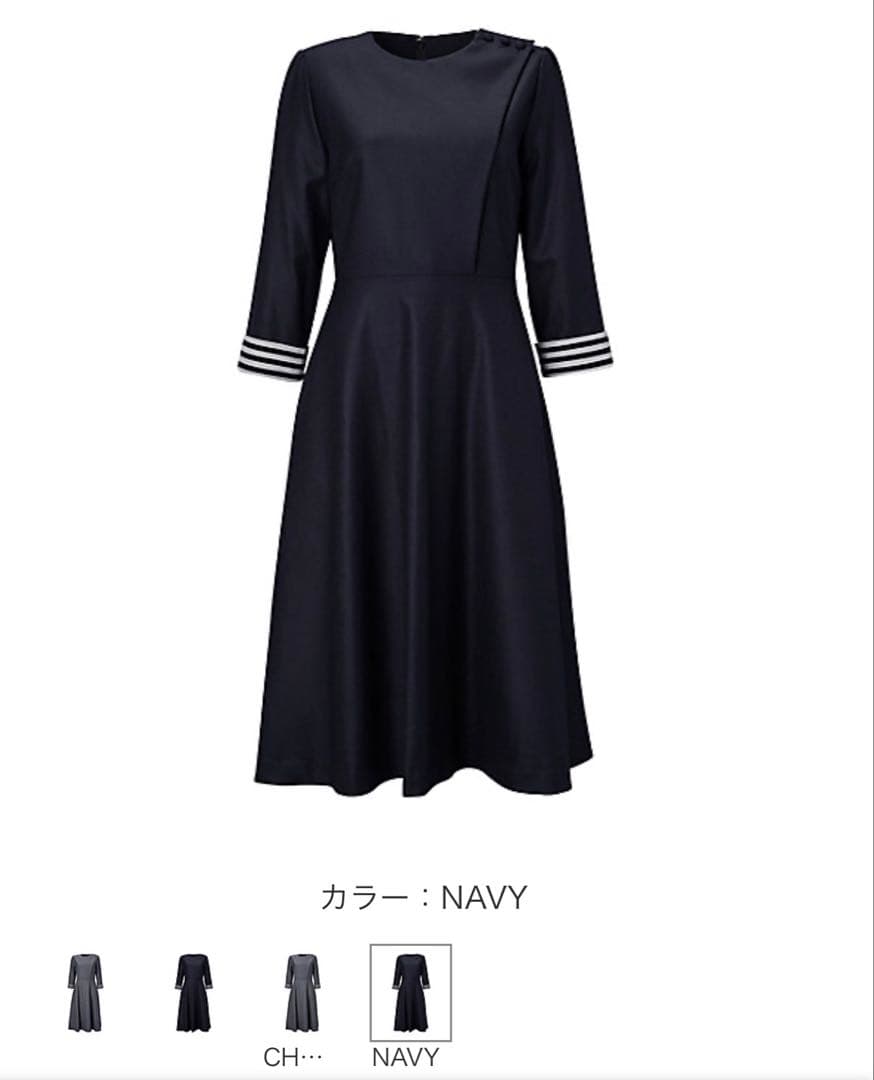Click the カラー：NAVY color label
The height and width of the screenshot is (1080, 874).
coord(424,895)
